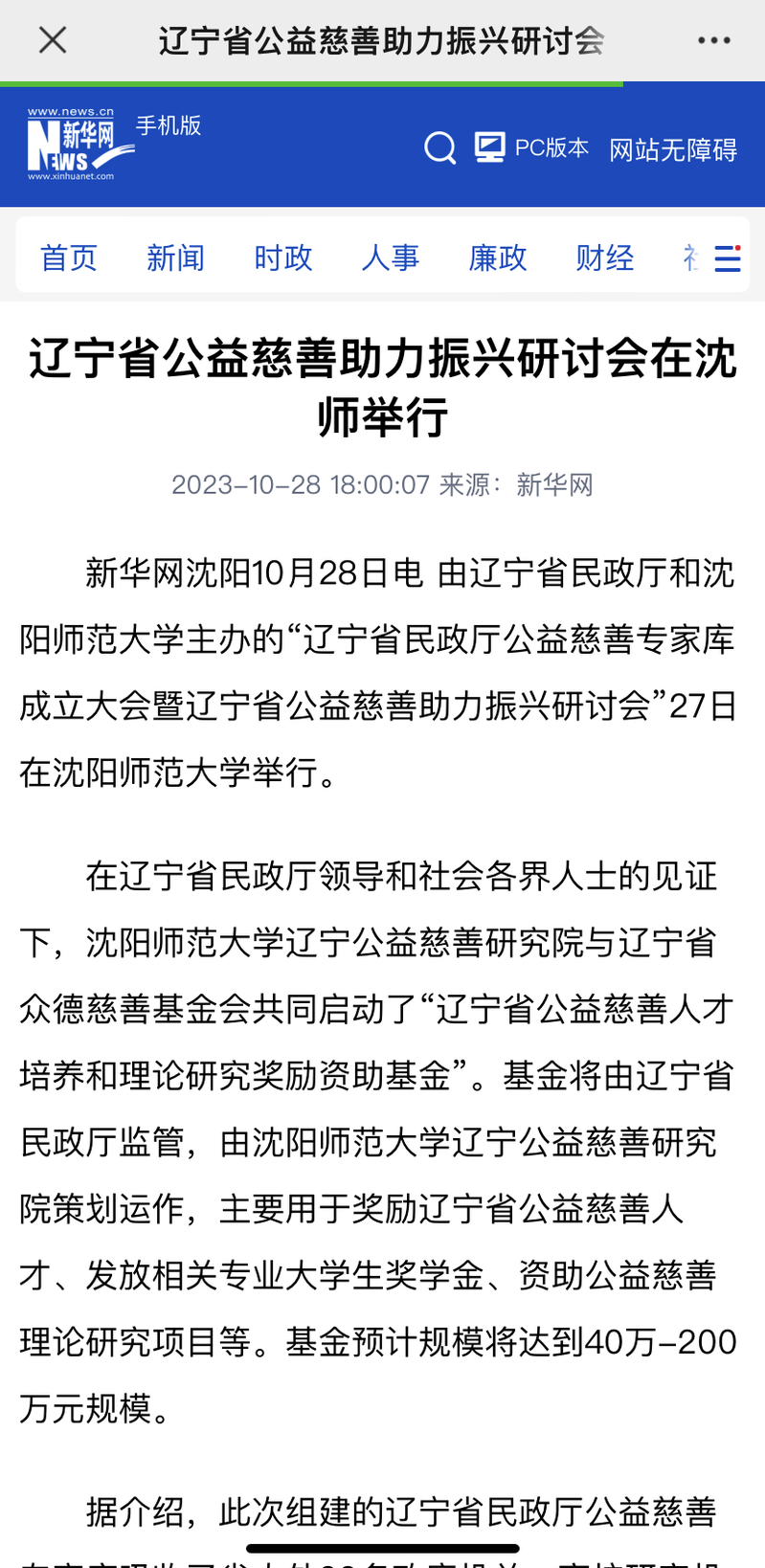The width and height of the screenshot is (765, 1568).
Task: Close the in-app browser page
Action: click(53, 40)
